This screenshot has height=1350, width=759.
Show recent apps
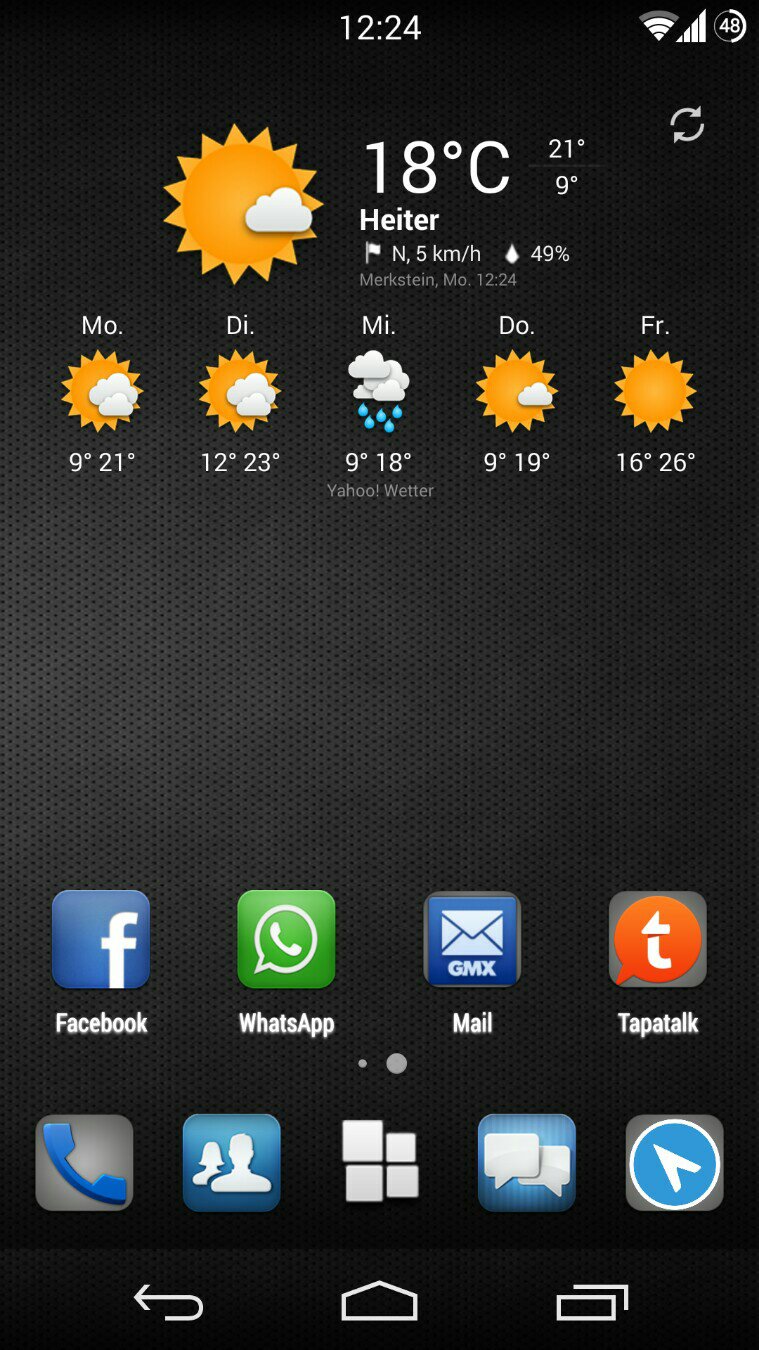pyautogui.click(x=592, y=1302)
